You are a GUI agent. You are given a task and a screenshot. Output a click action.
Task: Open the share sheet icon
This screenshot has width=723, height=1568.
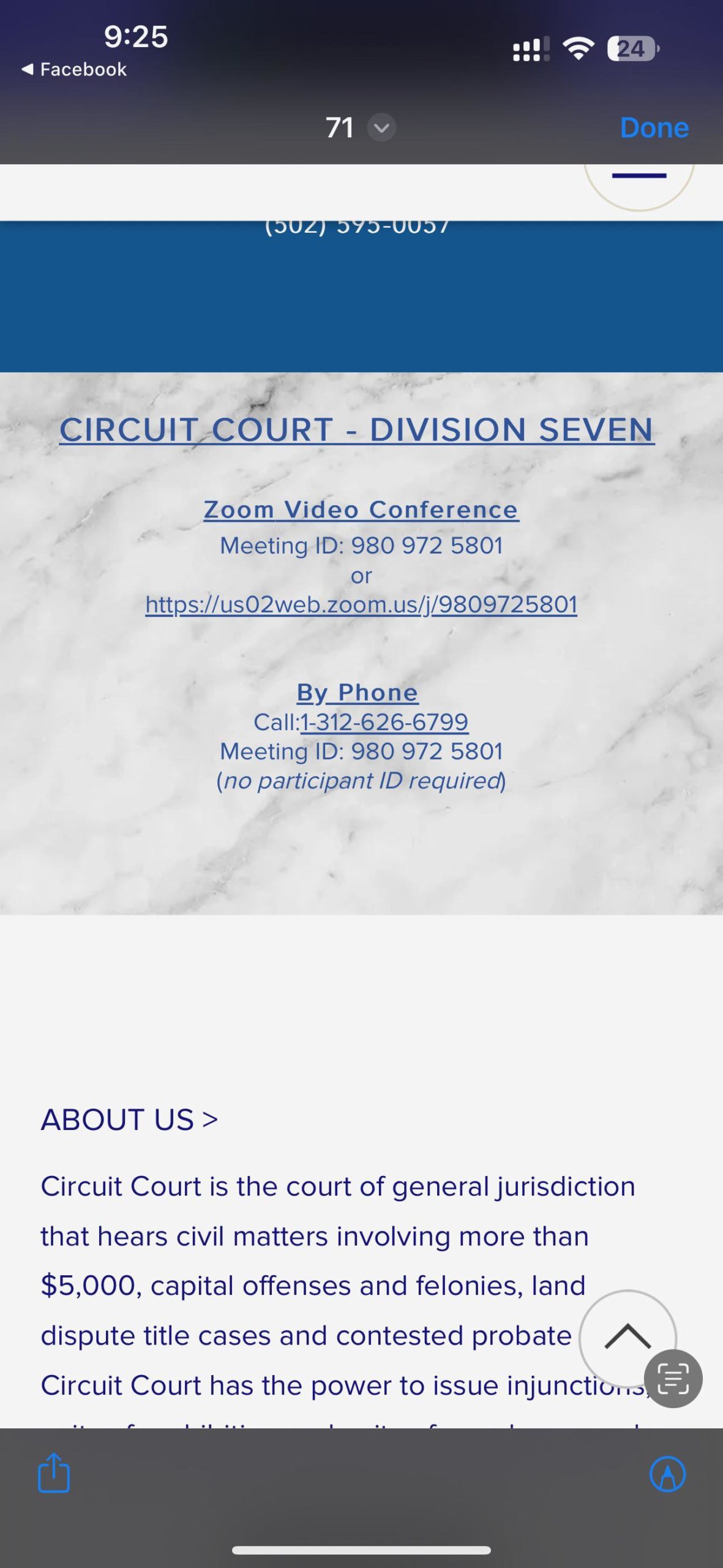(x=54, y=1472)
